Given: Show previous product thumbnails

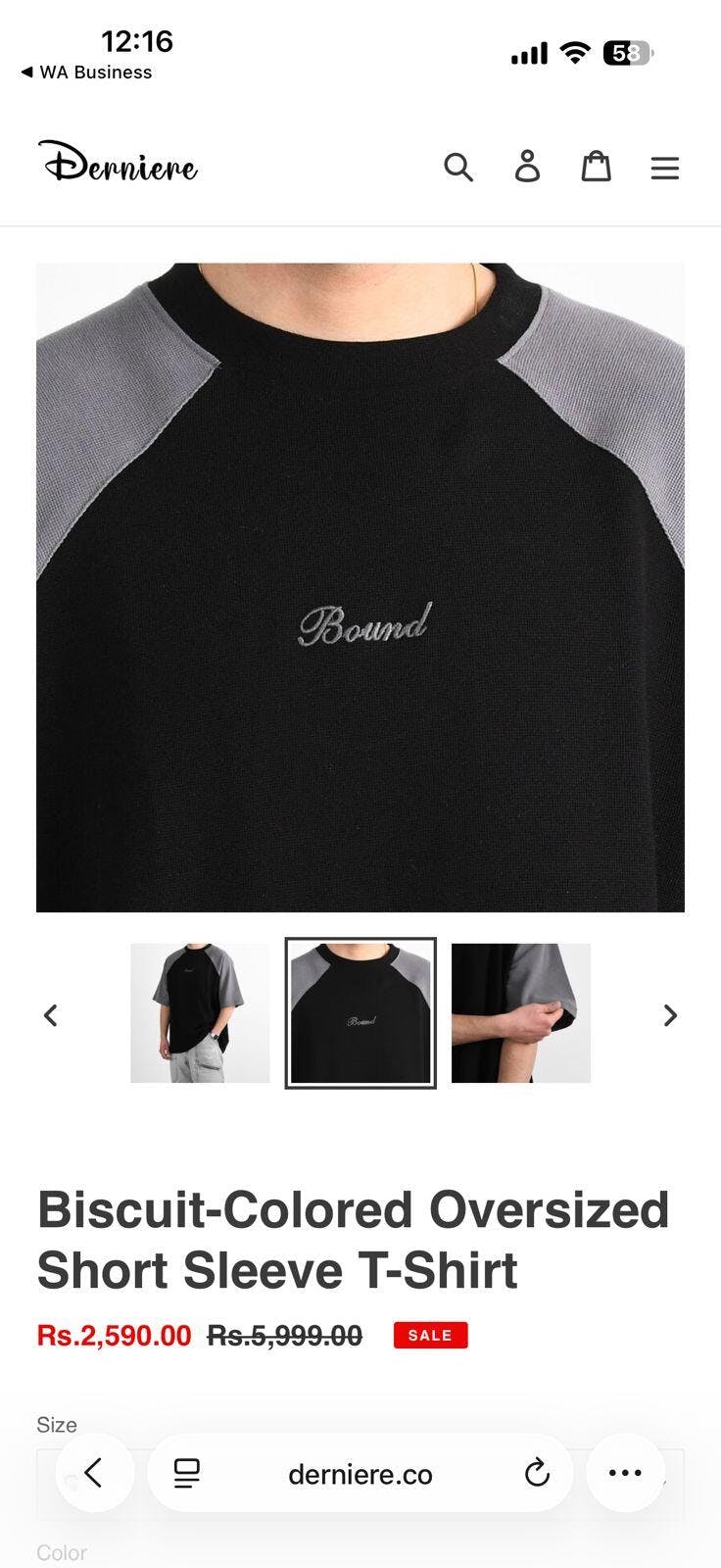Looking at the screenshot, I should [x=51, y=1015].
